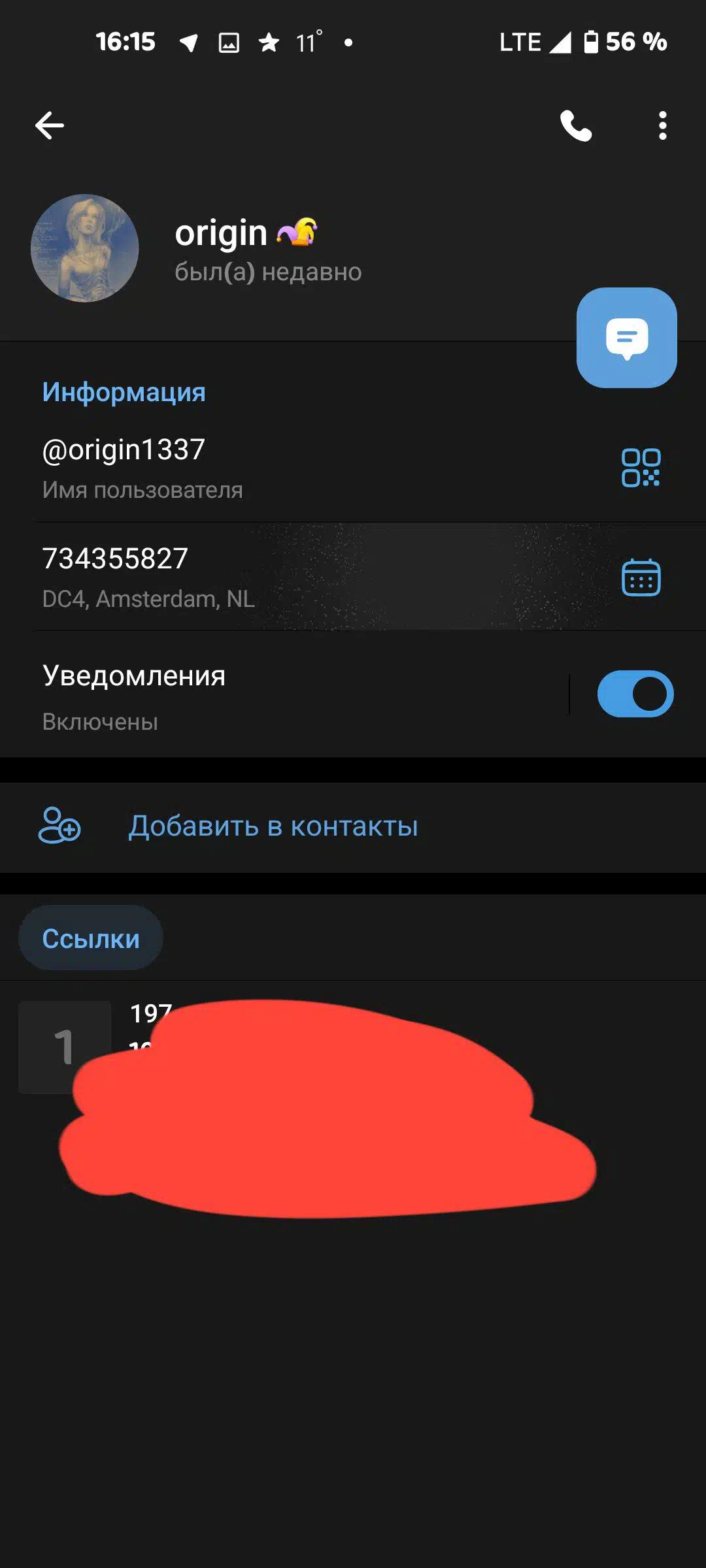View origin's profile photo

[x=85, y=248]
